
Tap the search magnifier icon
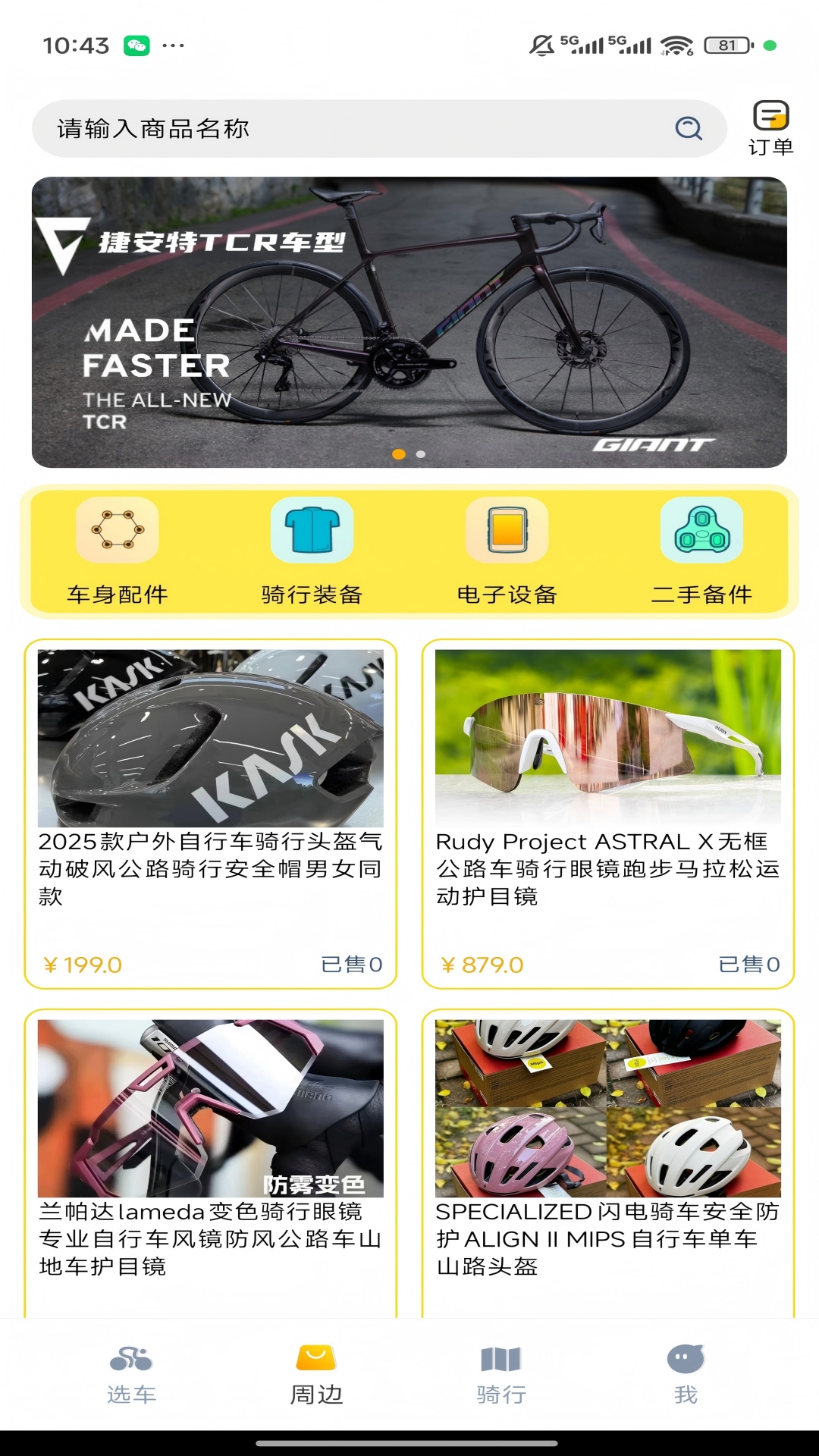click(687, 129)
